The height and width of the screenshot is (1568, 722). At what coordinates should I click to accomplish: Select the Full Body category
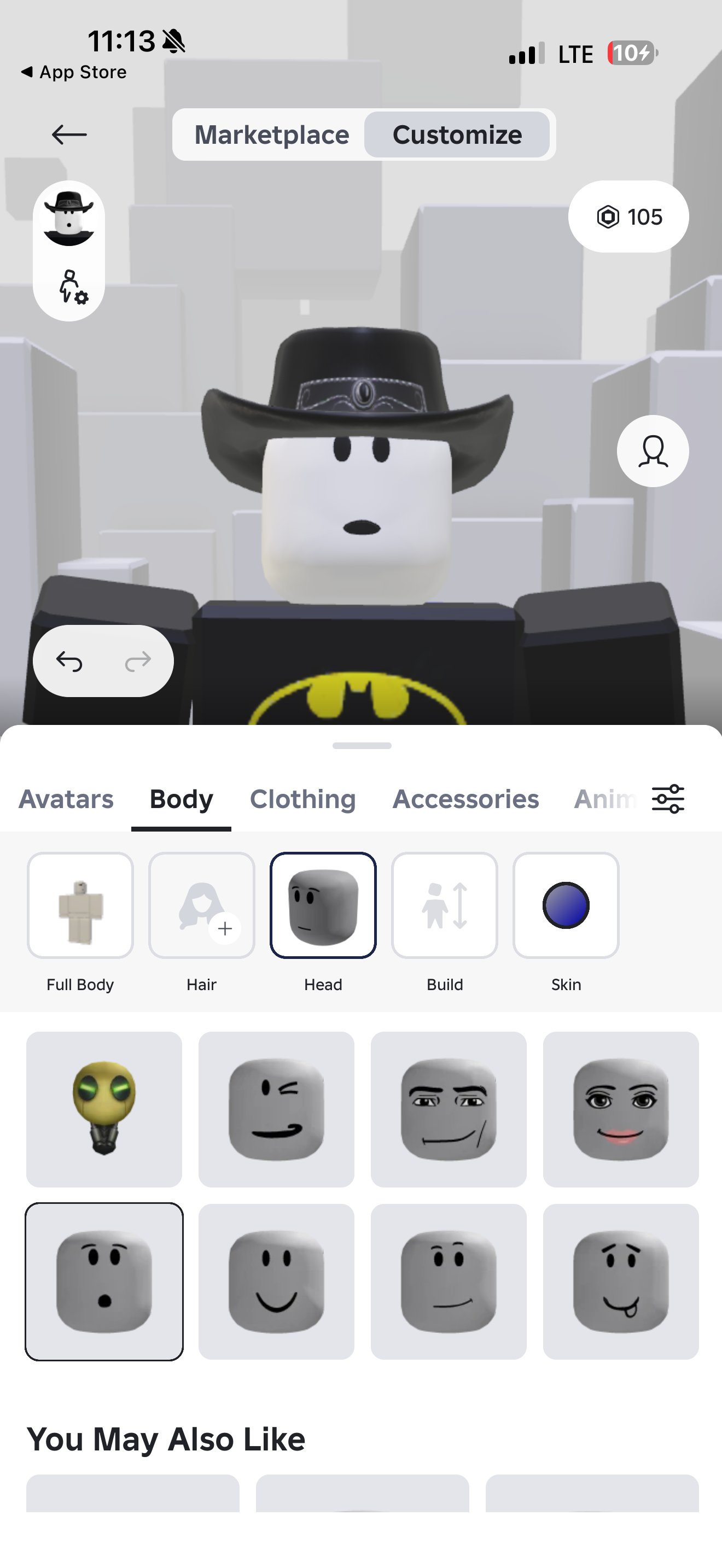pyautogui.click(x=80, y=905)
